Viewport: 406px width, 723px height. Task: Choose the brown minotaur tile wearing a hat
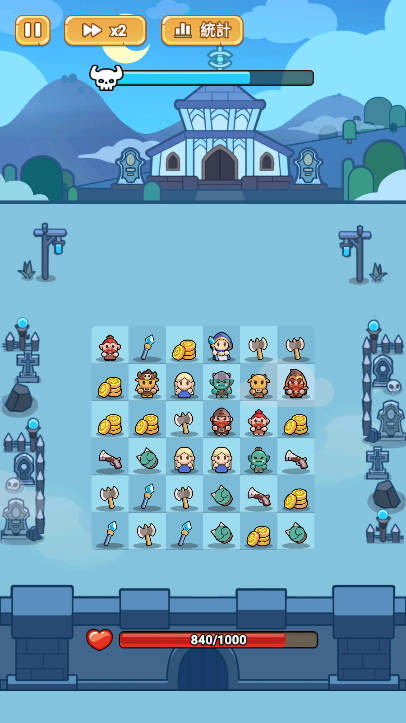pyautogui.click(x=147, y=384)
